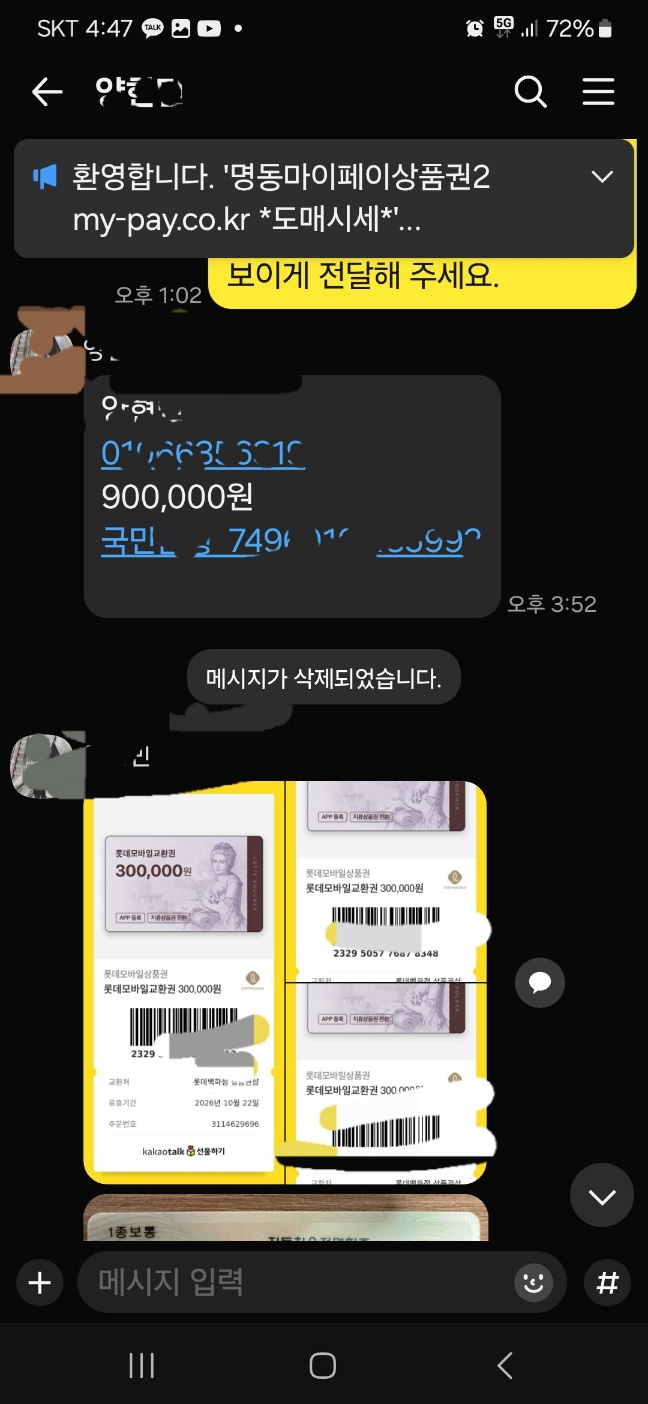Open the hashtag search button
Screen dimensions: 648x1404
[607, 1282]
